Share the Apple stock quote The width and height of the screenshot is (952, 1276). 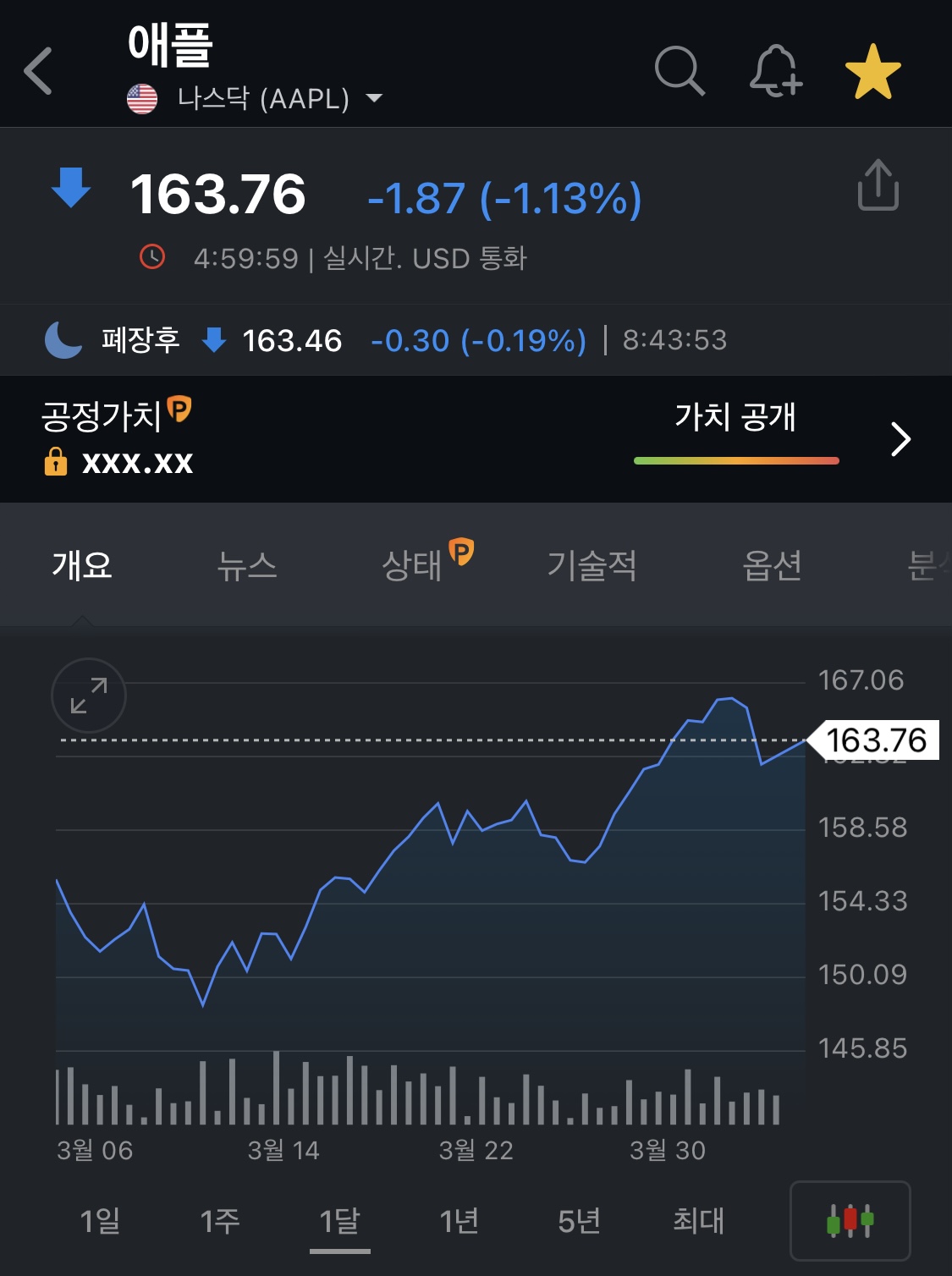point(878,185)
